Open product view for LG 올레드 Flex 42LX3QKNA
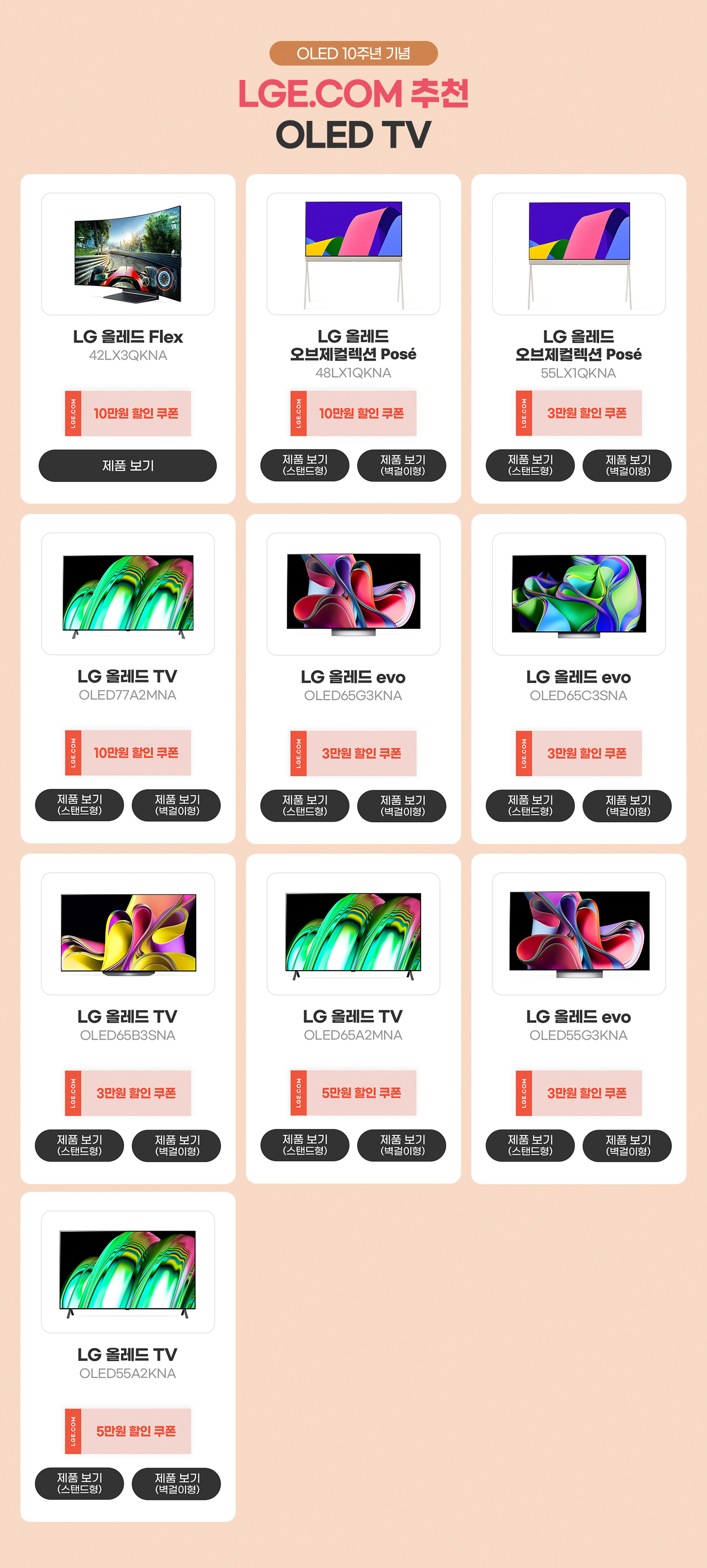This screenshot has height=1568, width=707. 127,466
